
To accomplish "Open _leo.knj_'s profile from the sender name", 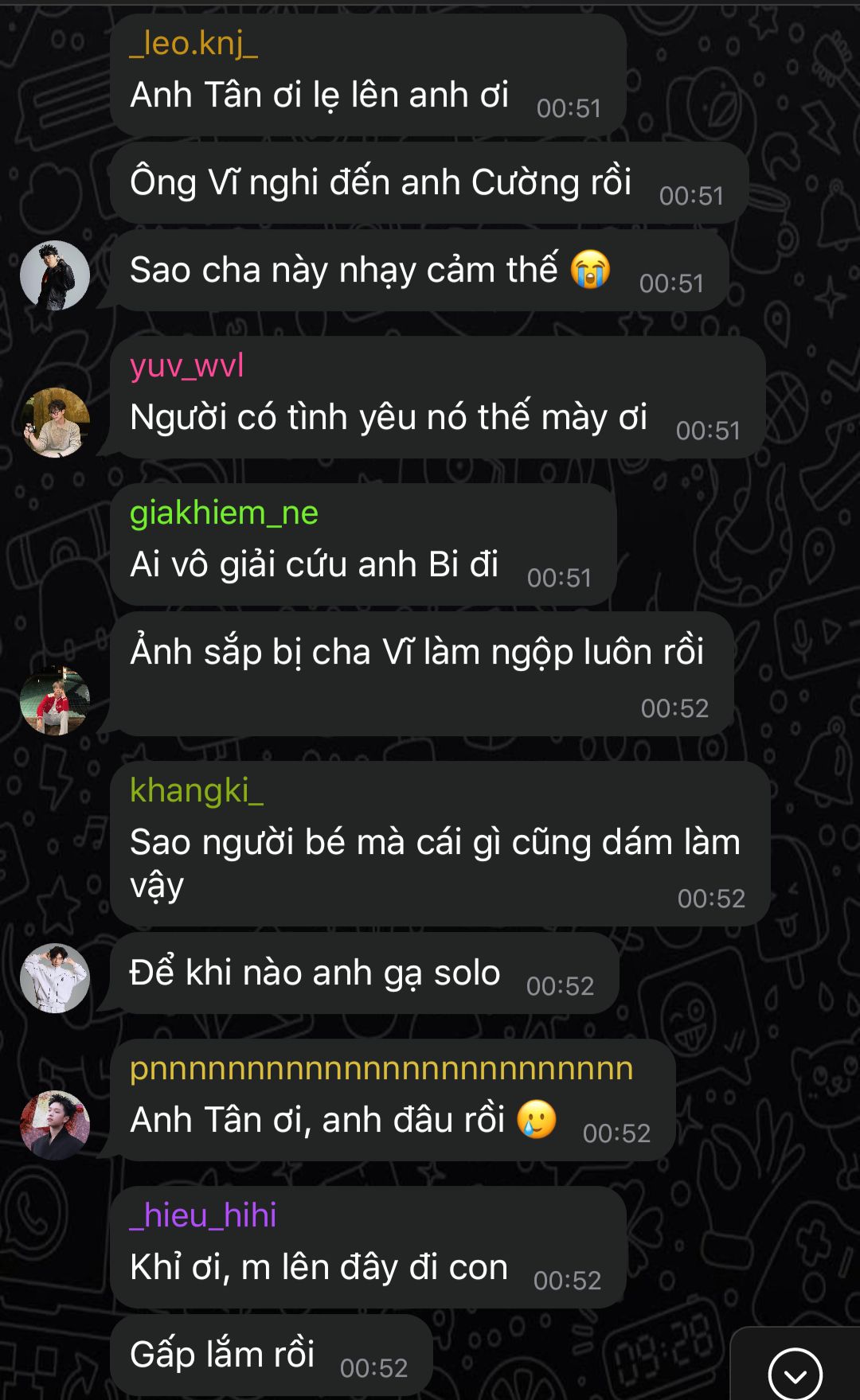I will click(x=193, y=43).
